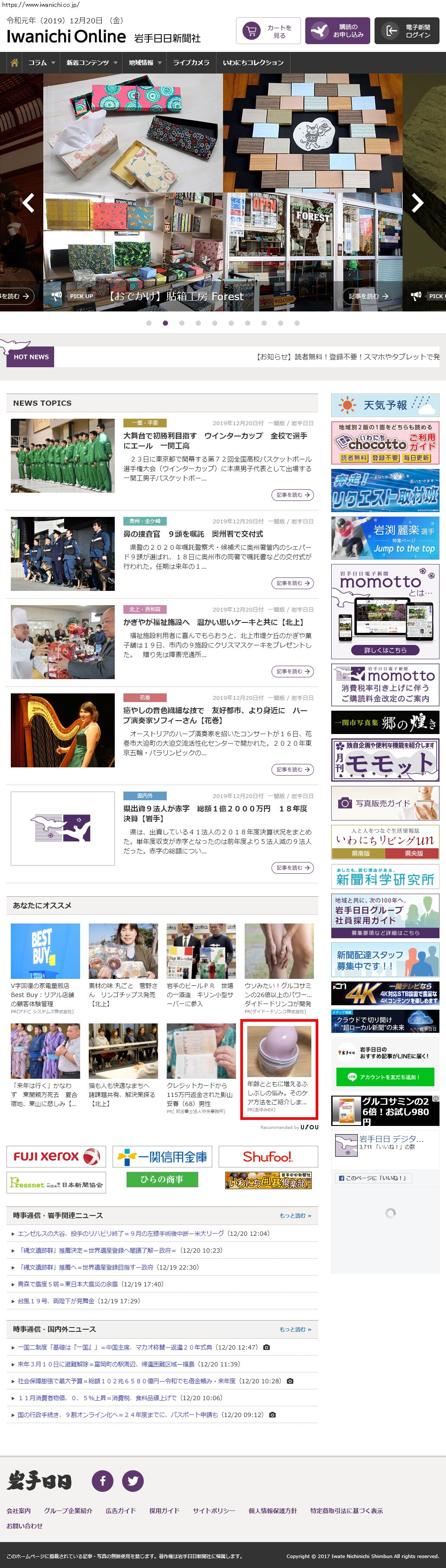Open 会社案内 footer link
The width and height of the screenshot is (446, 1568).
18,1510
